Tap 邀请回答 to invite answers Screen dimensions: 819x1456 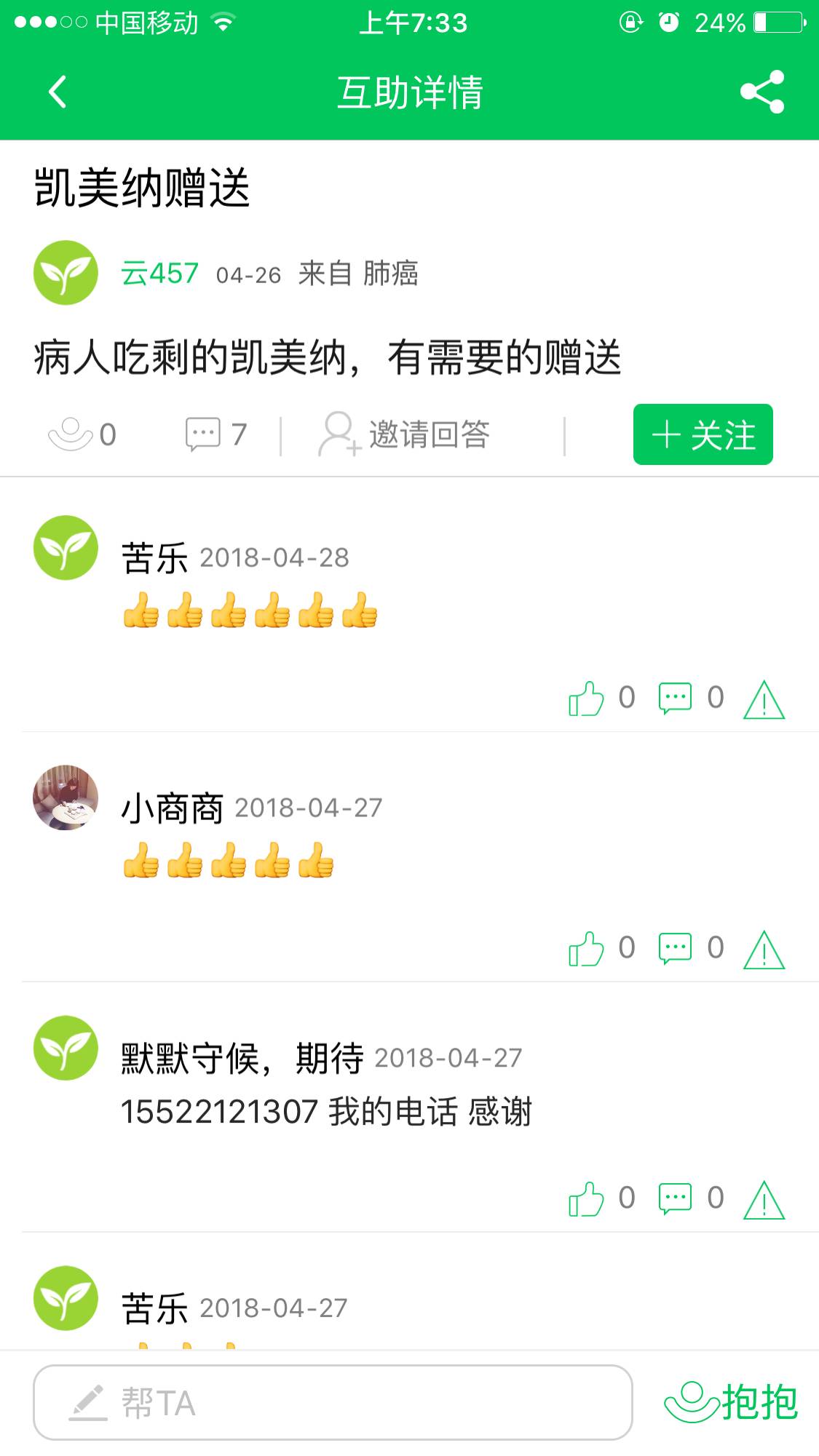[405, 435]
